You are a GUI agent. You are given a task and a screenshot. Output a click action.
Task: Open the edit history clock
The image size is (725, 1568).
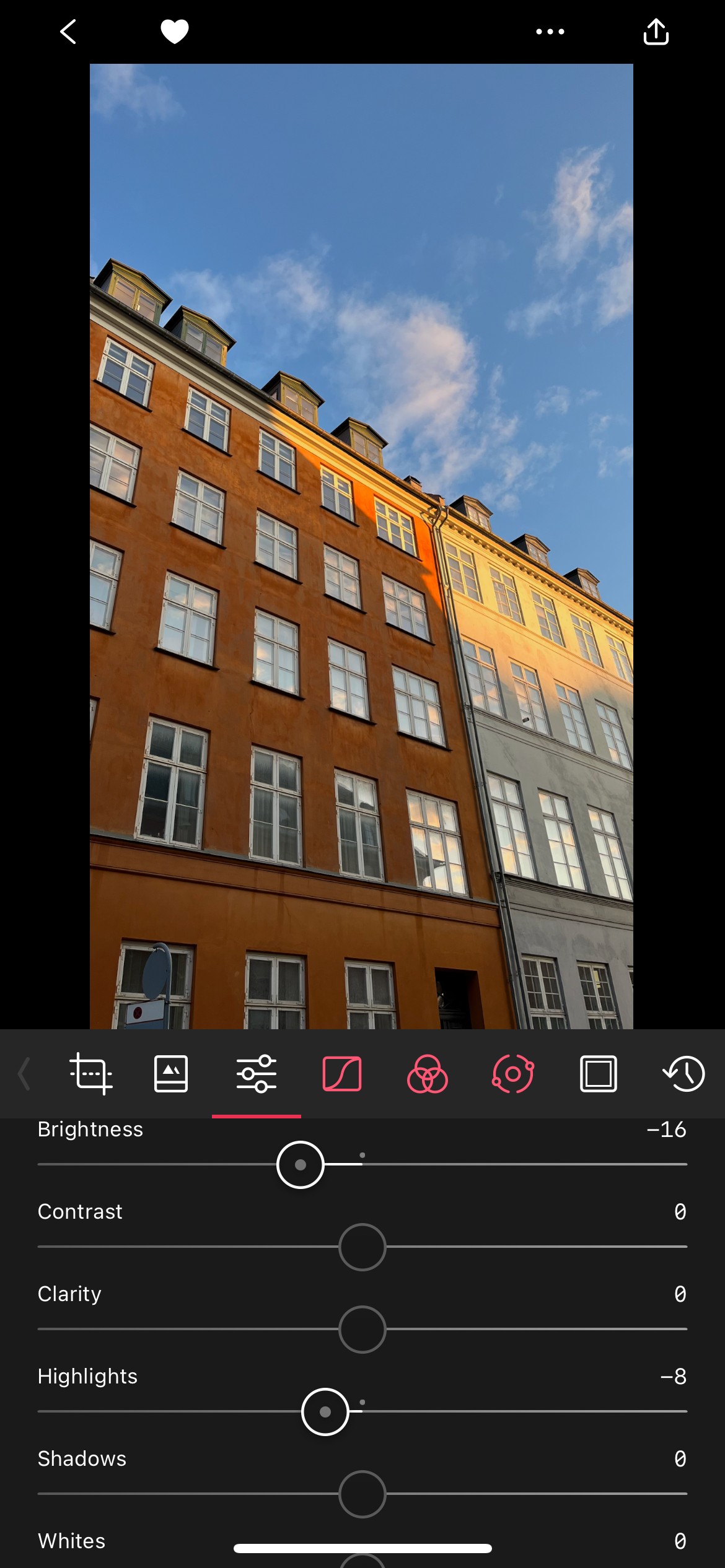[683, 1074]
